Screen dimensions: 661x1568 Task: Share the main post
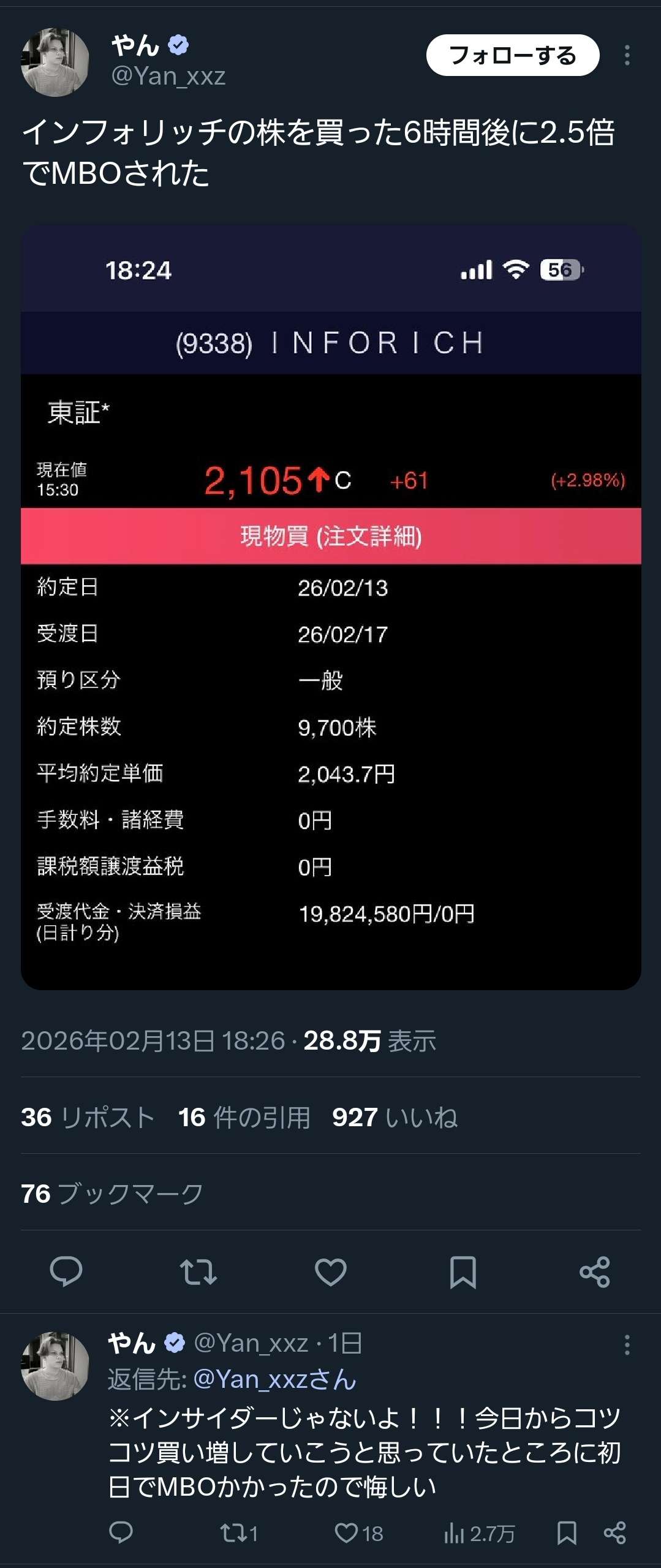coord(594,1271)
